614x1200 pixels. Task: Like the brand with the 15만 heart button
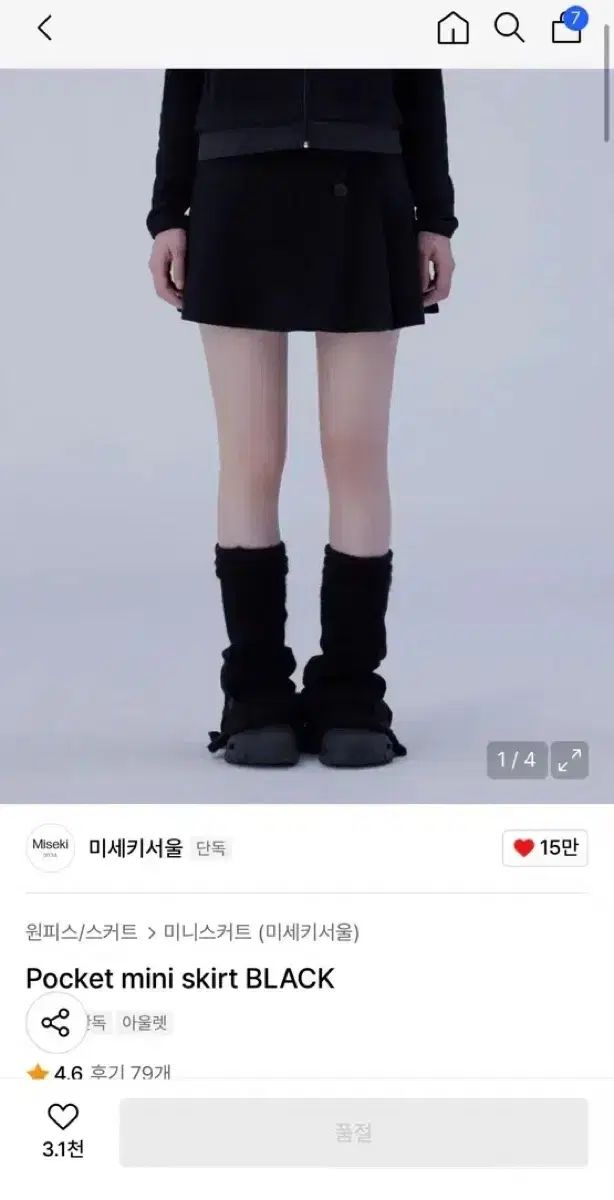click(545, 848)
